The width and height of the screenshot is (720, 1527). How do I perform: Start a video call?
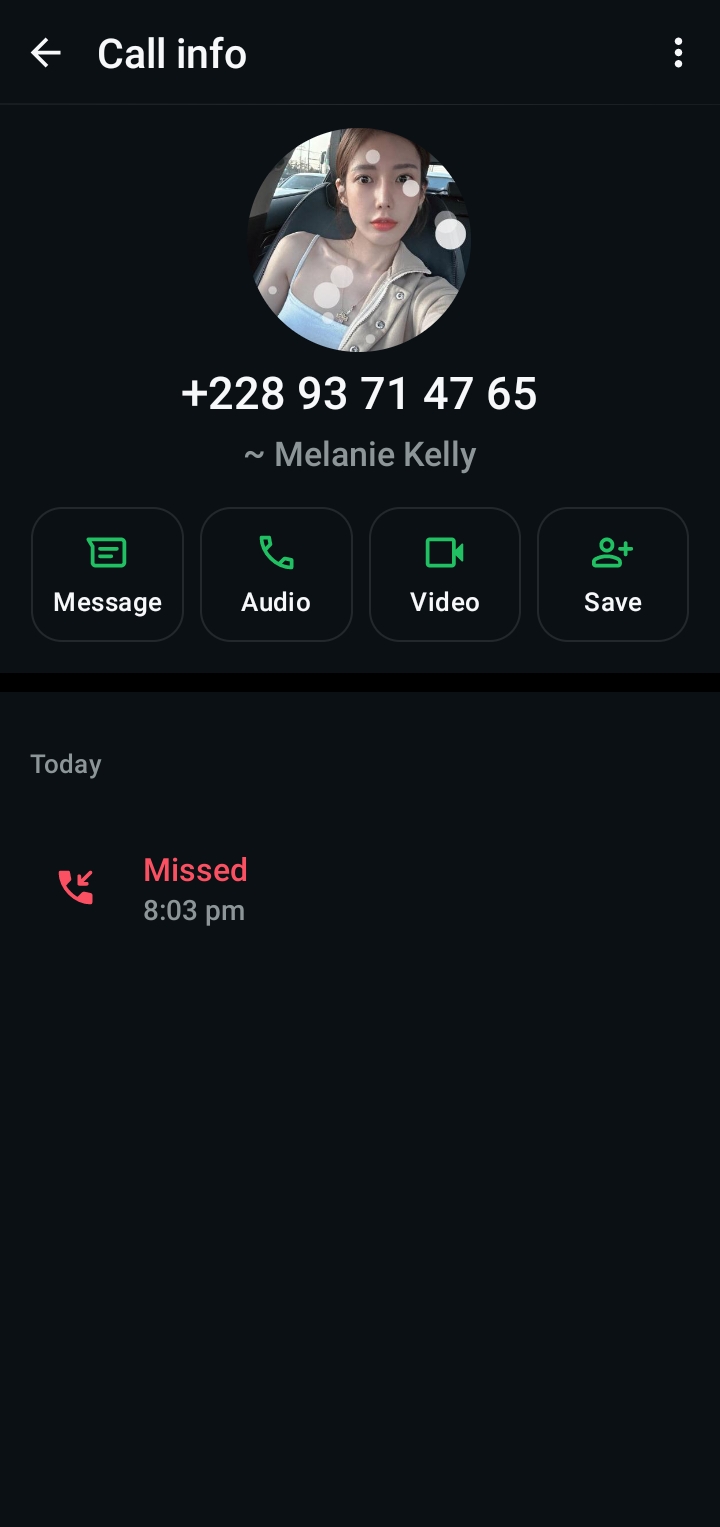coord(445,574)
